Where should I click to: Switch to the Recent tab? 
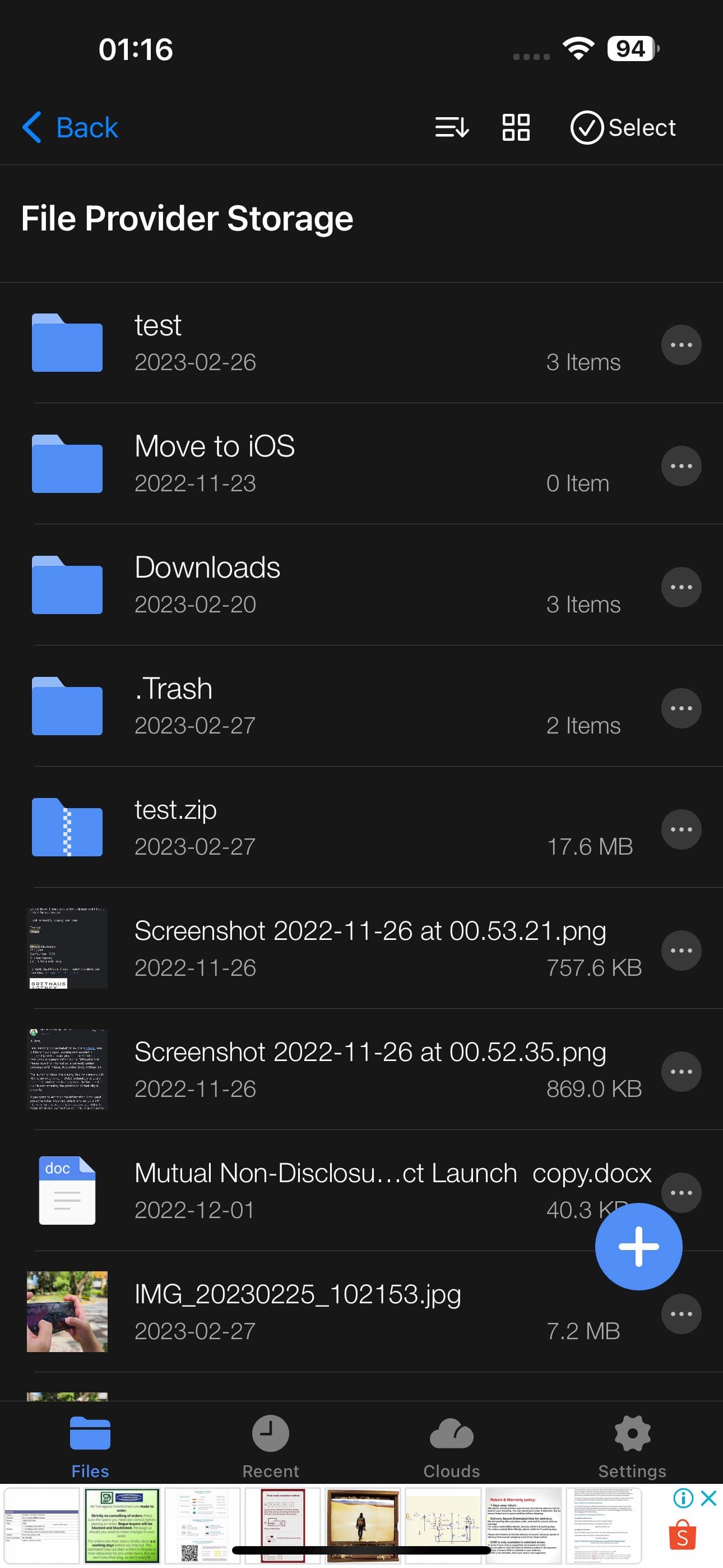click(x=270, y=1446)
